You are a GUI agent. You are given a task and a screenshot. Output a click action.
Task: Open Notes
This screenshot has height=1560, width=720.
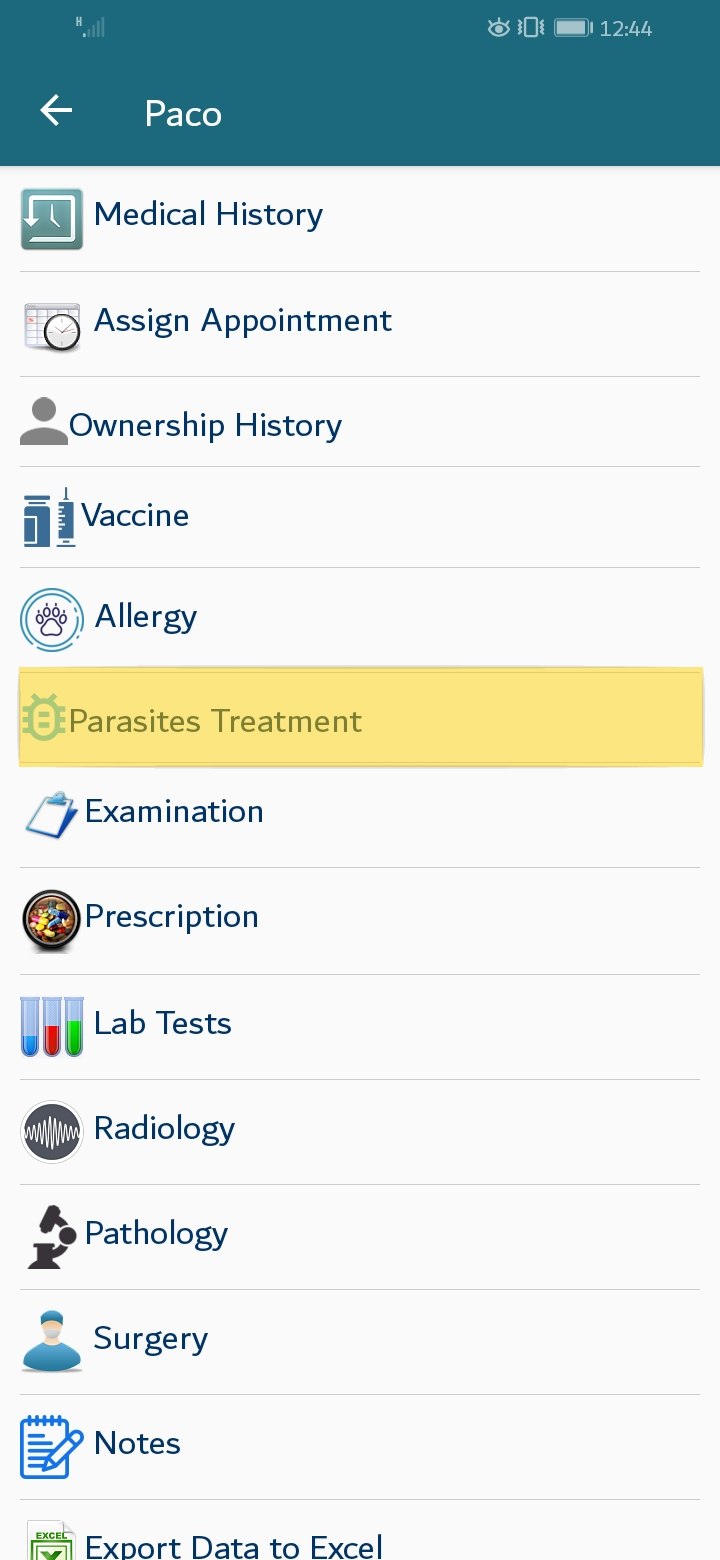(x=360, y=1447)
